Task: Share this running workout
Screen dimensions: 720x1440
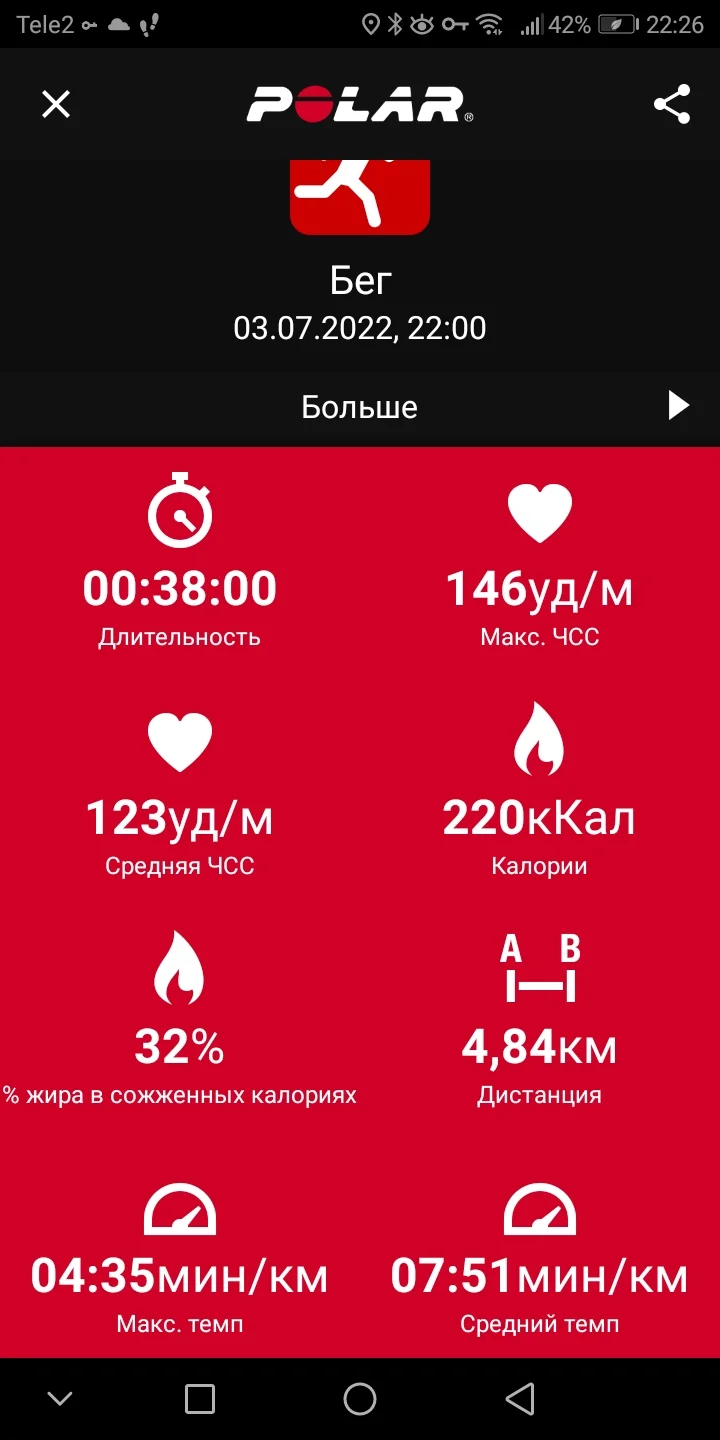Action: [671, 104]
